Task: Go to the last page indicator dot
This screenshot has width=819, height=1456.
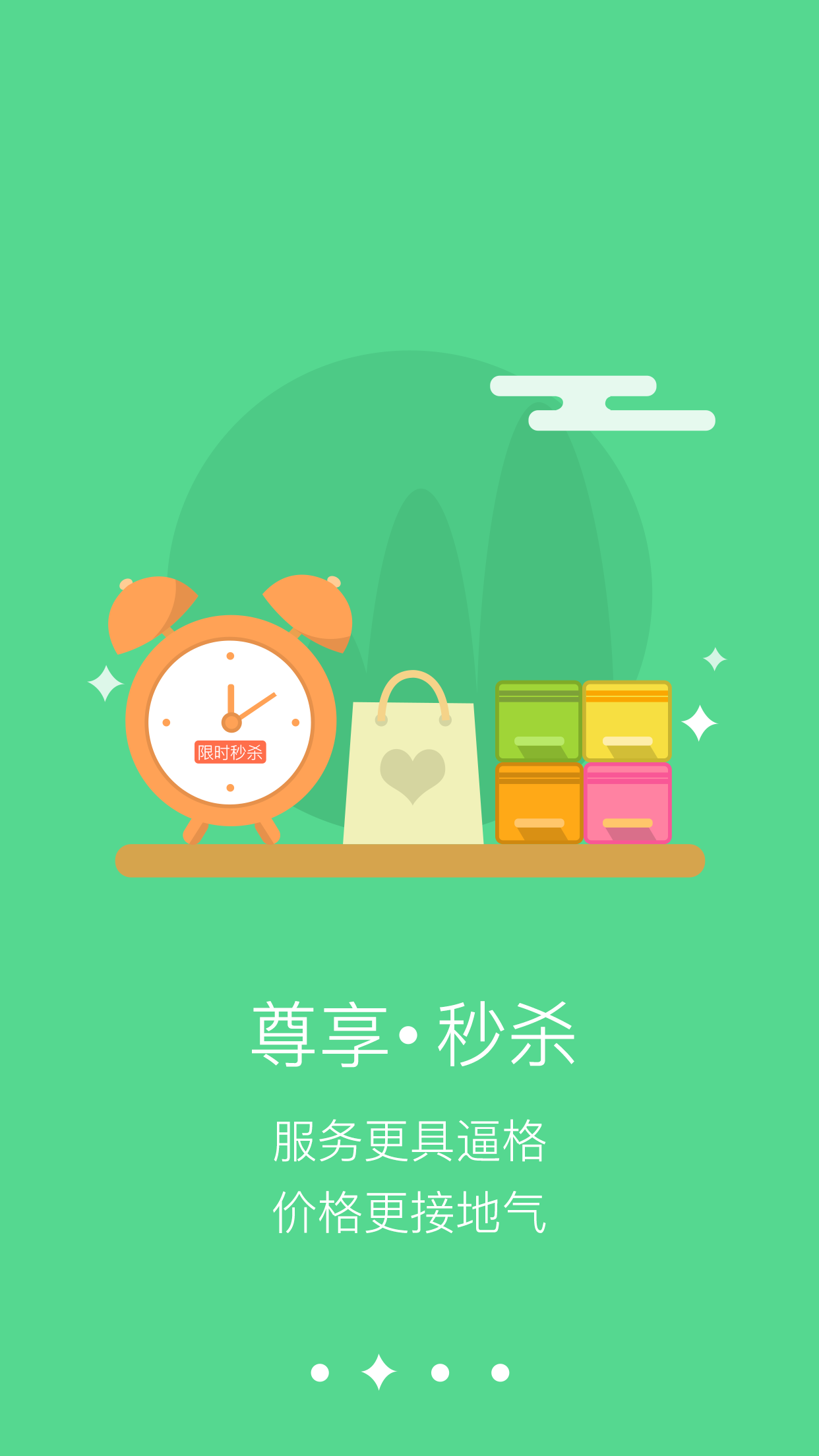Action: click(x=500, y=1372)
